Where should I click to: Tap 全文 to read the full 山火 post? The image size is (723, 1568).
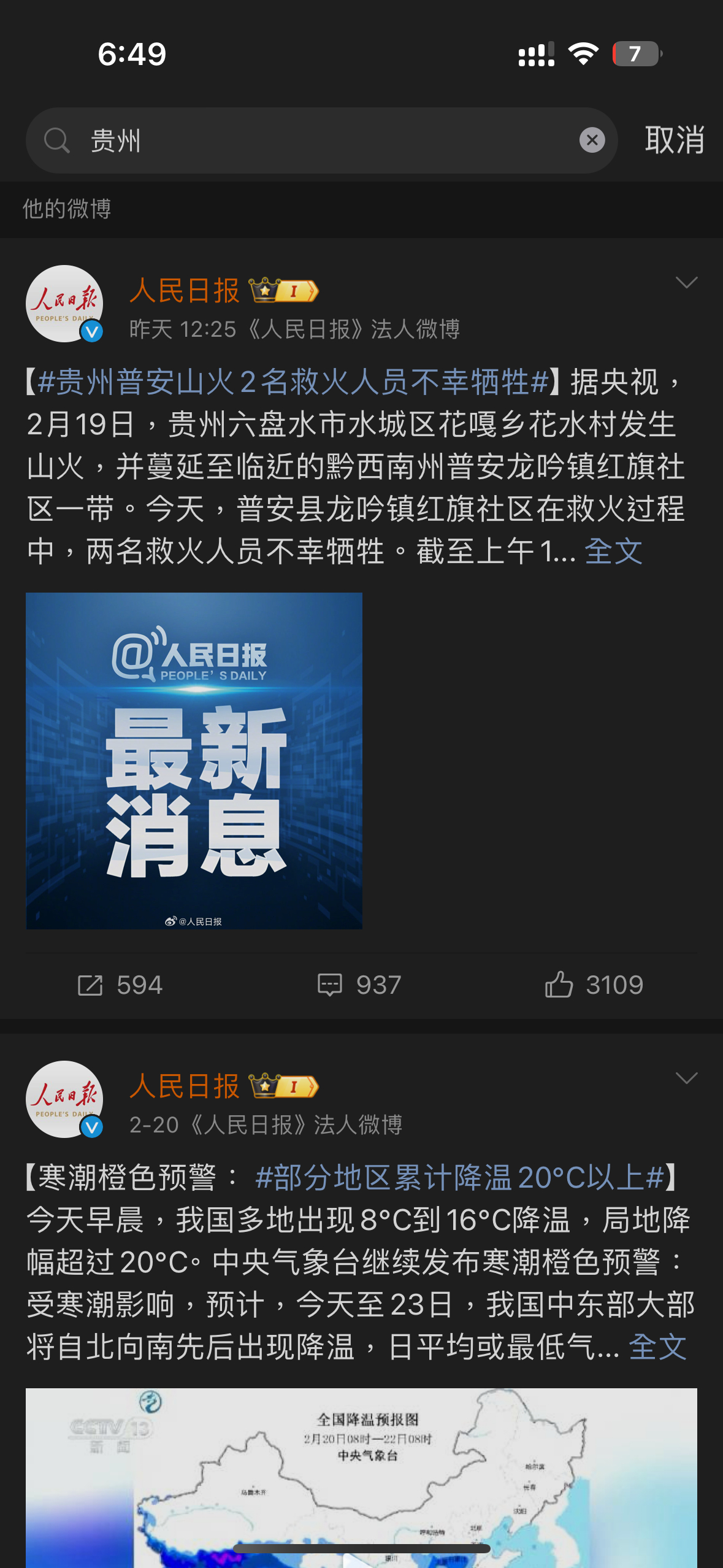[613, 551]
